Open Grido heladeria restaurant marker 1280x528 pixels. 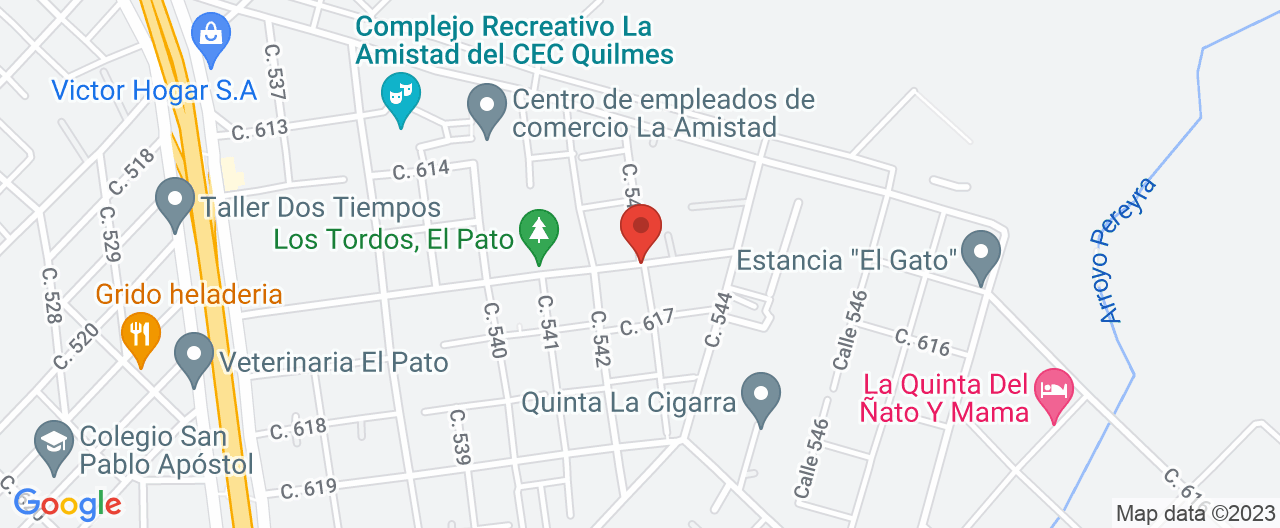coord(141,334)
